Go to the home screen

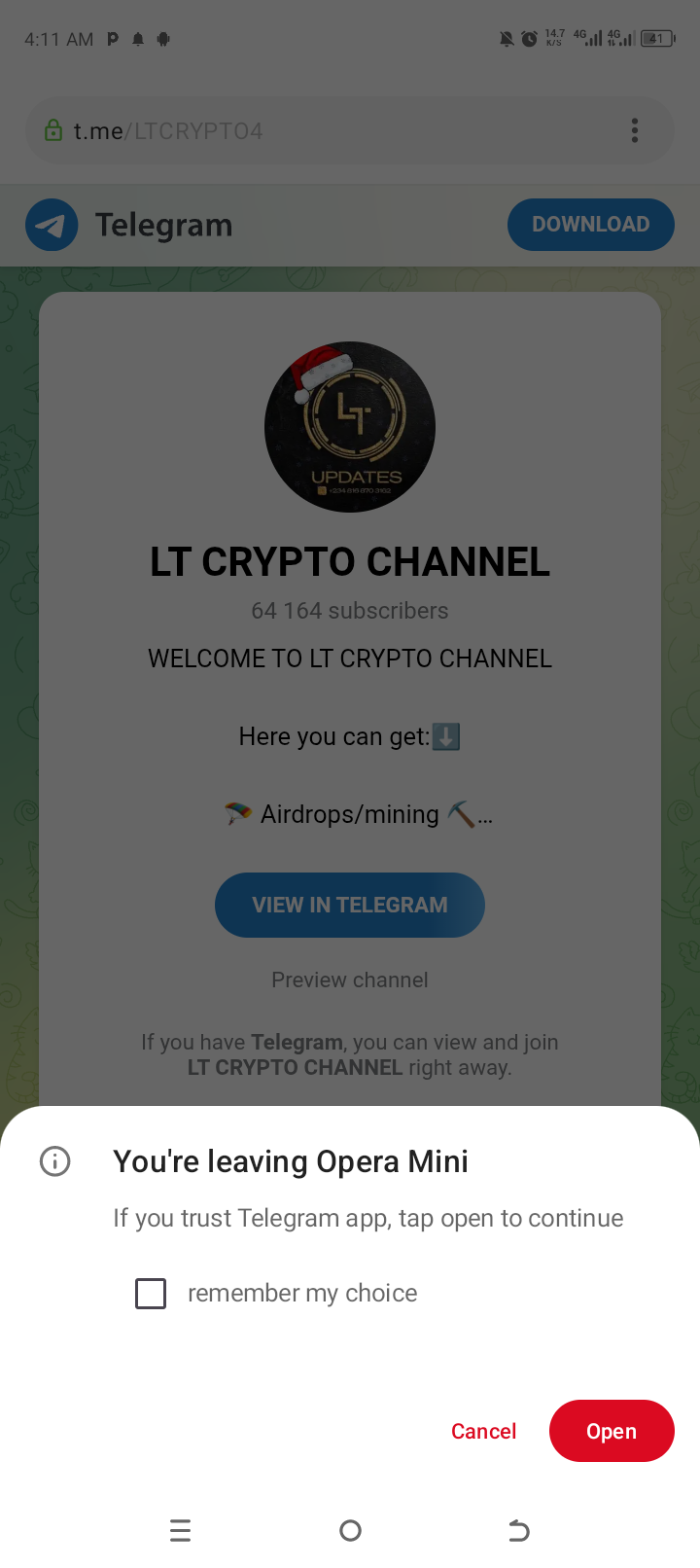click(x=350, y=1531)
